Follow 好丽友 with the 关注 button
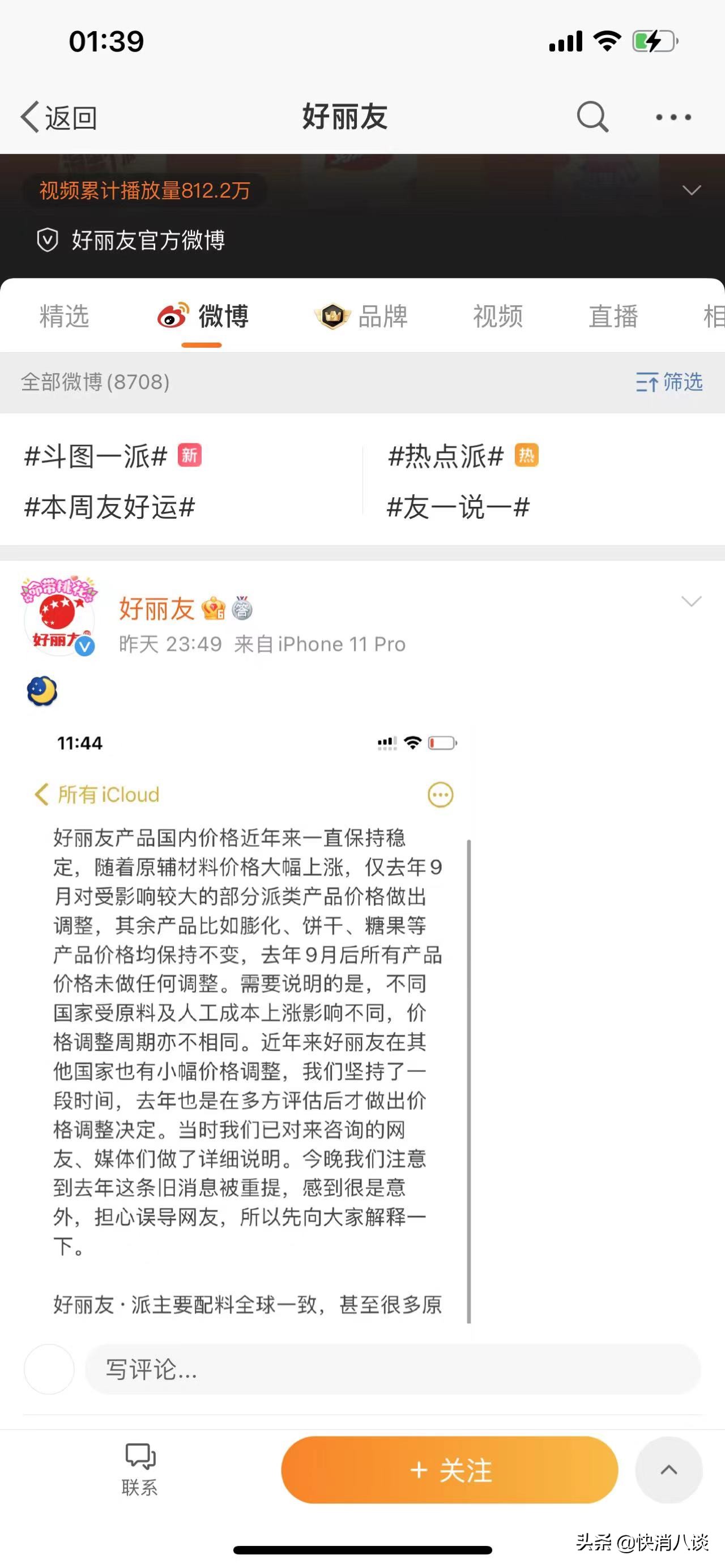Viewport: 725px width, 1568px height. (x=449, y=1470)
